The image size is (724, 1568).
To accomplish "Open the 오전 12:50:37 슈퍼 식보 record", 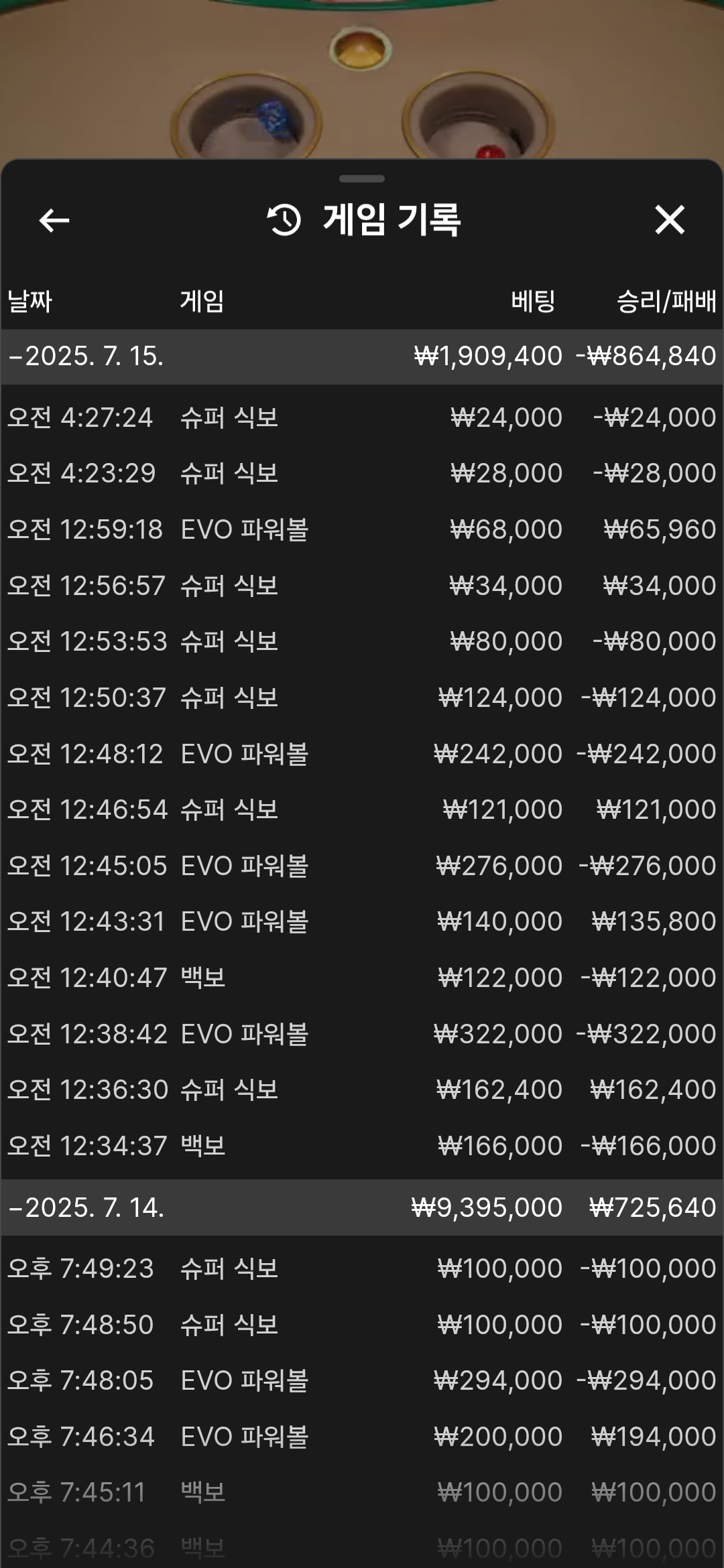I will click(362, 698).
